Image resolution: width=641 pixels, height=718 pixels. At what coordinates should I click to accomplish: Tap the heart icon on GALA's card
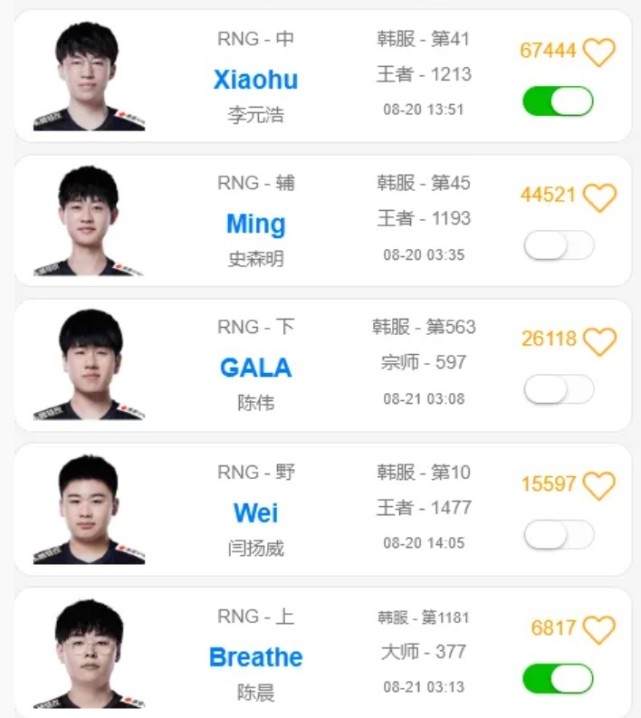point(599,342)
